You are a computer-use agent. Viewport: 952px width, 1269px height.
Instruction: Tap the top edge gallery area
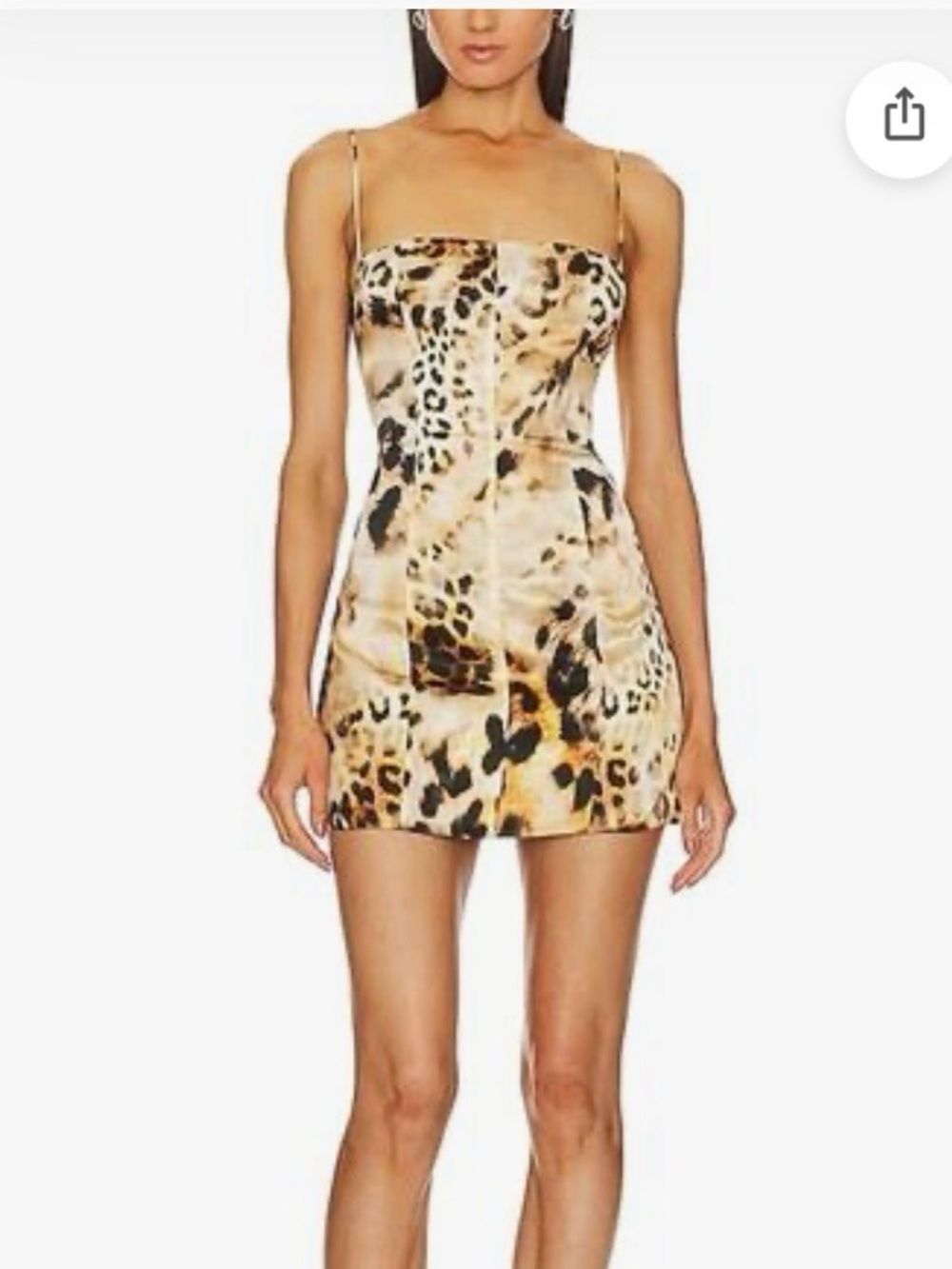pos(476,29)
